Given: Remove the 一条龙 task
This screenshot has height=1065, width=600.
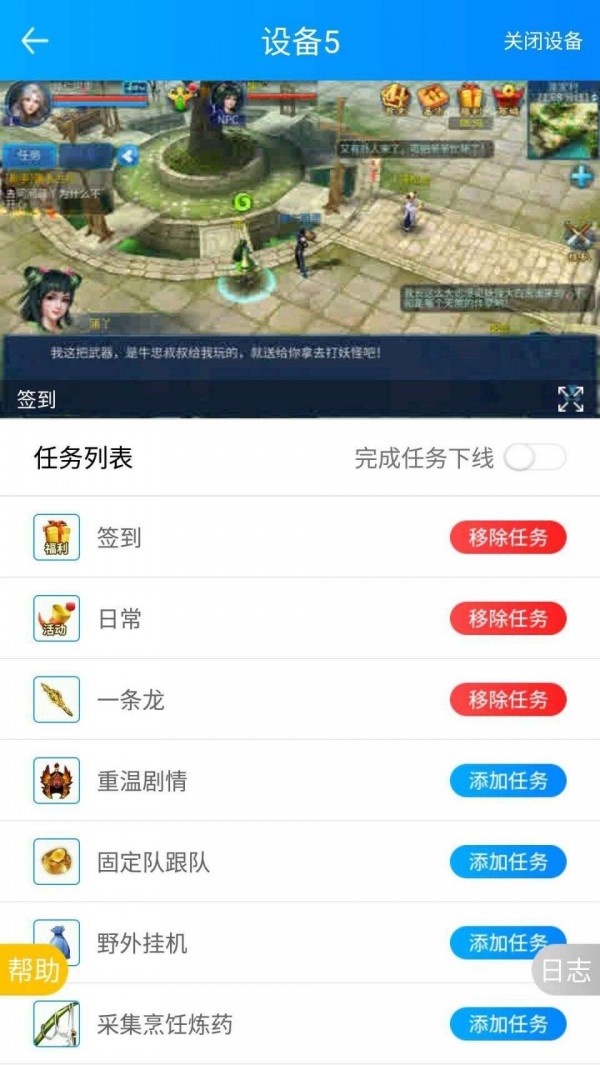Looking at the screenshot, I should point(508,699).
